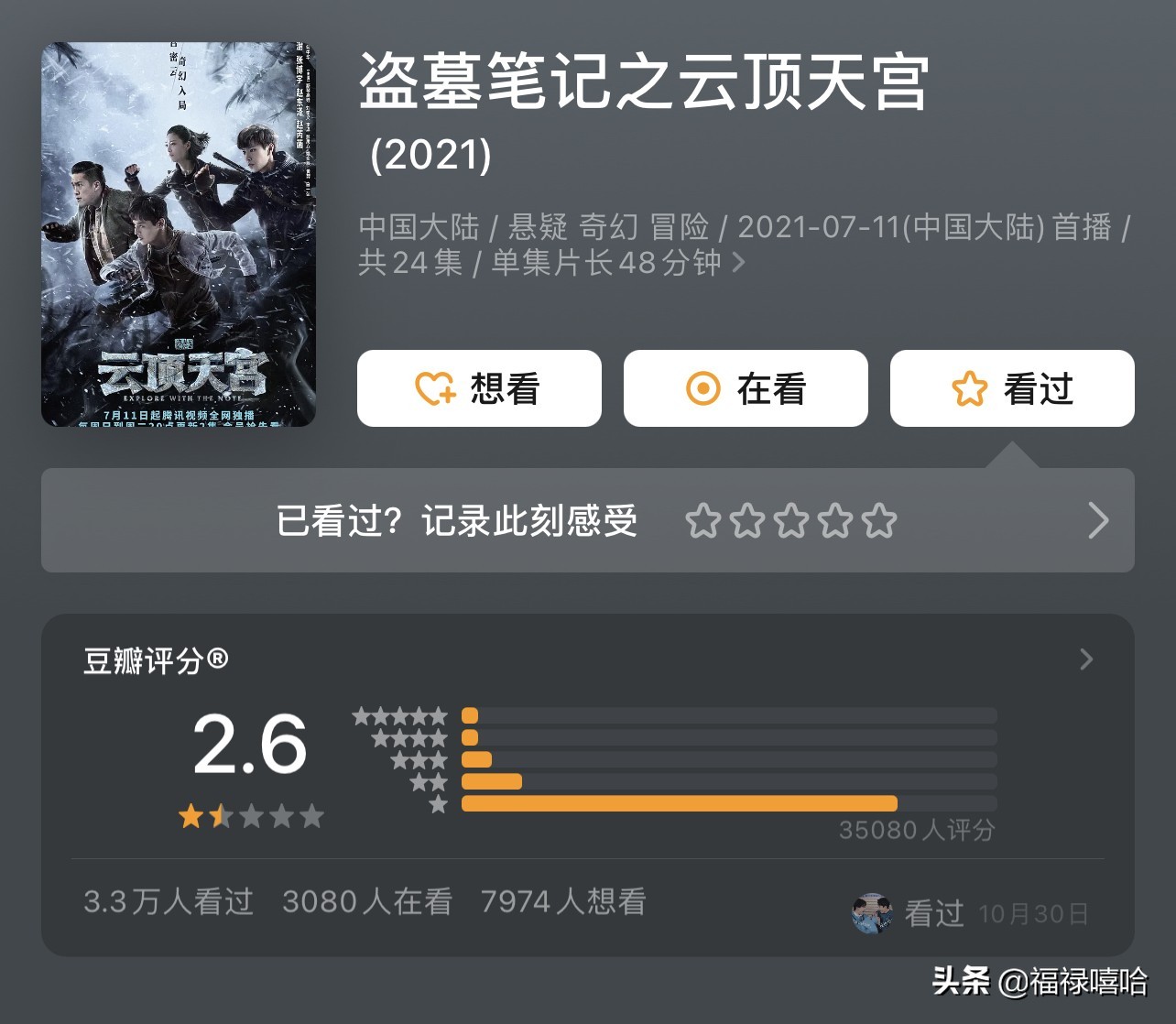Expand the show info line with 共24集

point(738,264)
